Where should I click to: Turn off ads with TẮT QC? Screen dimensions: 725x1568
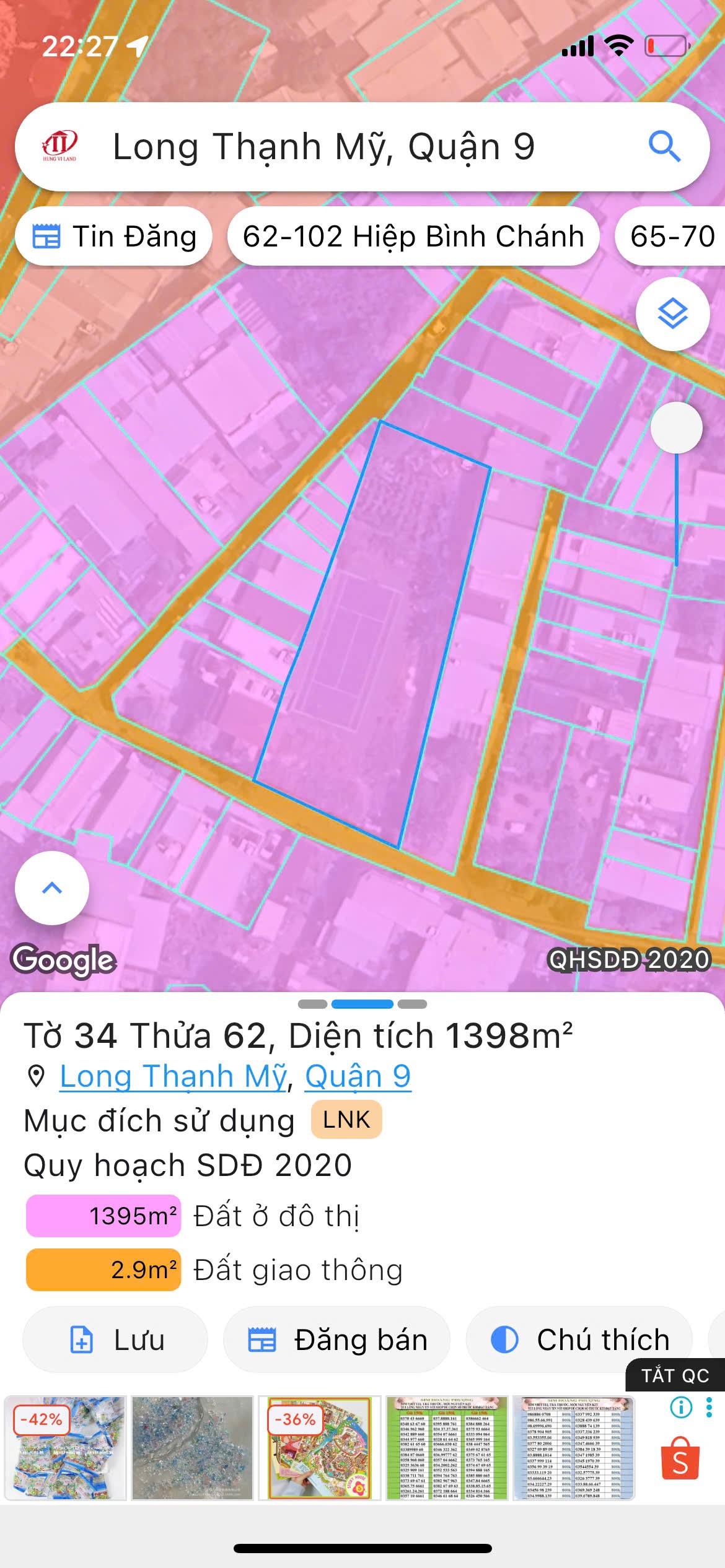(675, 1375)
